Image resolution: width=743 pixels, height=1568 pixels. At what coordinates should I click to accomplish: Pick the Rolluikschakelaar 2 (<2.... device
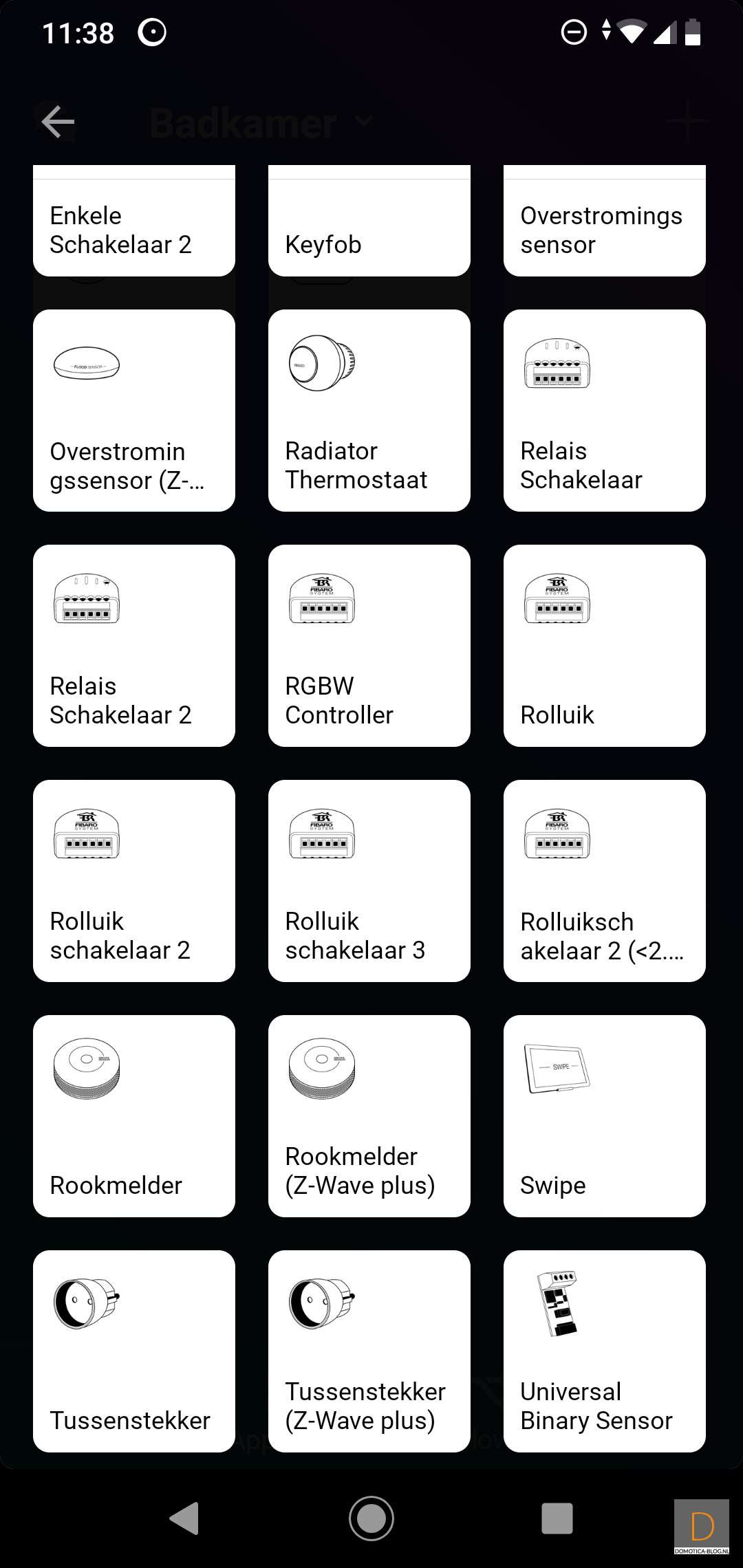(x=605, y=881)
